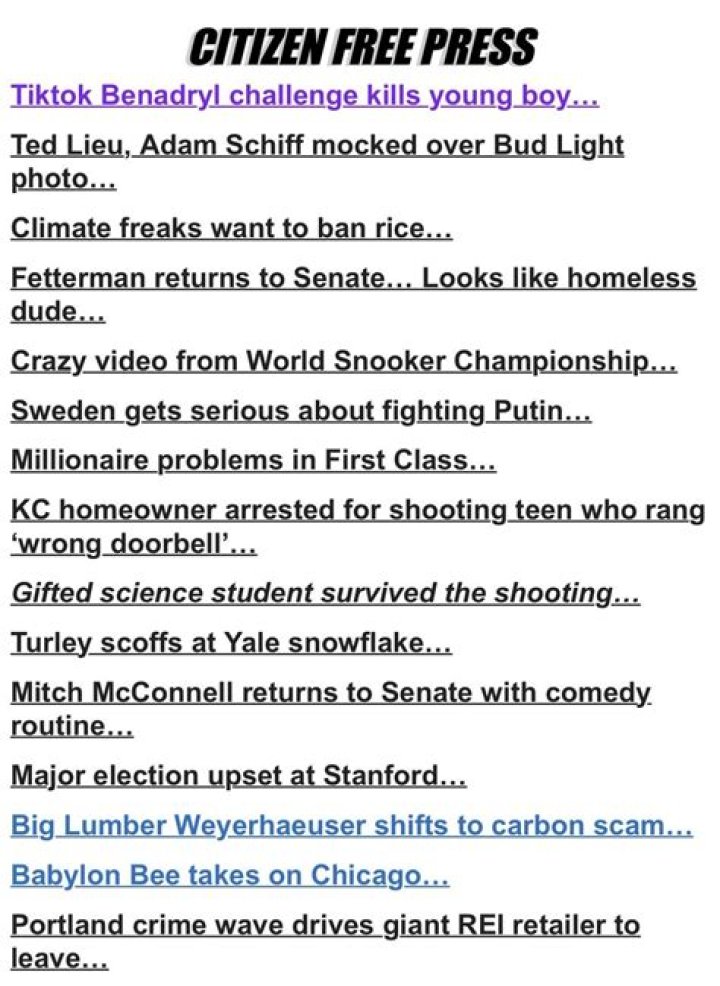The height and width of the screenshot is (986, 720).
Task: View the World Snooker Championship video link
Action: pyautogui.click(x=343, y=361)
